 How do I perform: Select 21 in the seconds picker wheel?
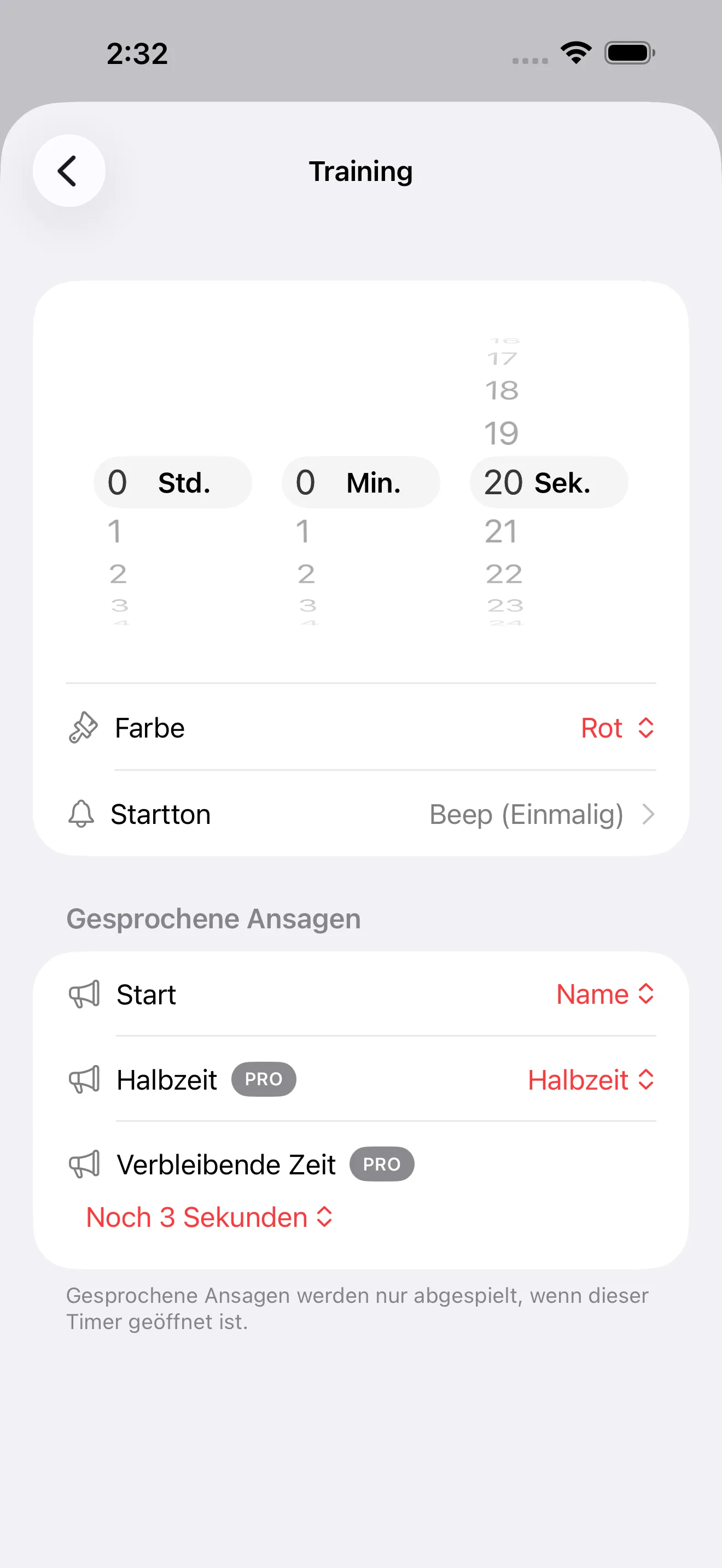point(502,531)
